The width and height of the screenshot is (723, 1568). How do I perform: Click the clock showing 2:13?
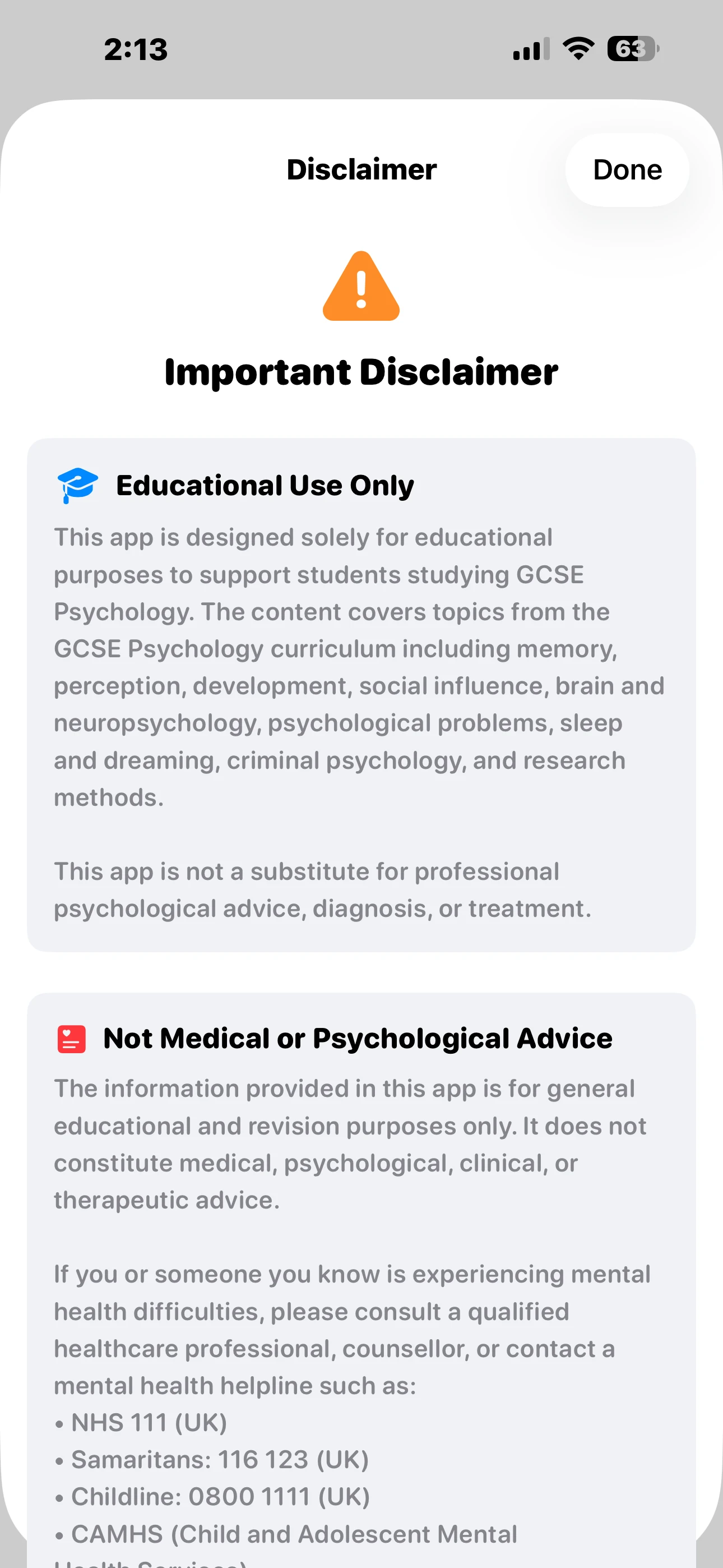tap(135, 49)
